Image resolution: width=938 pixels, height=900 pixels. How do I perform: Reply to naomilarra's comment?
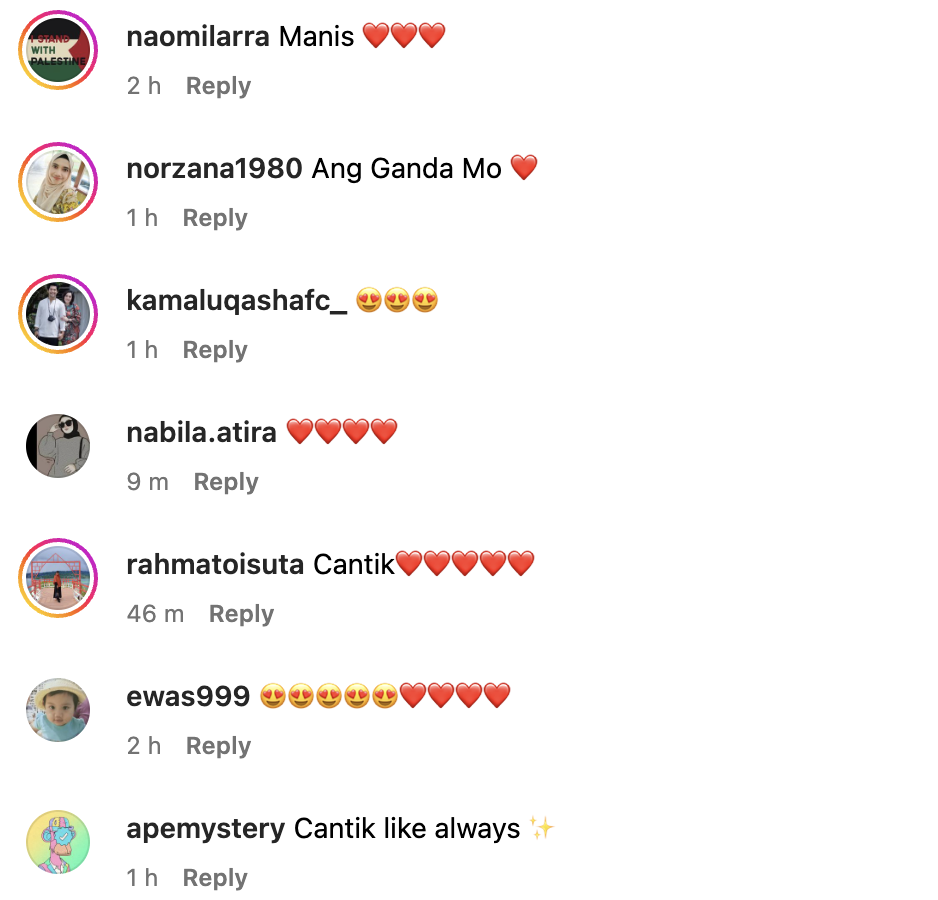click(x=218, y=86)
